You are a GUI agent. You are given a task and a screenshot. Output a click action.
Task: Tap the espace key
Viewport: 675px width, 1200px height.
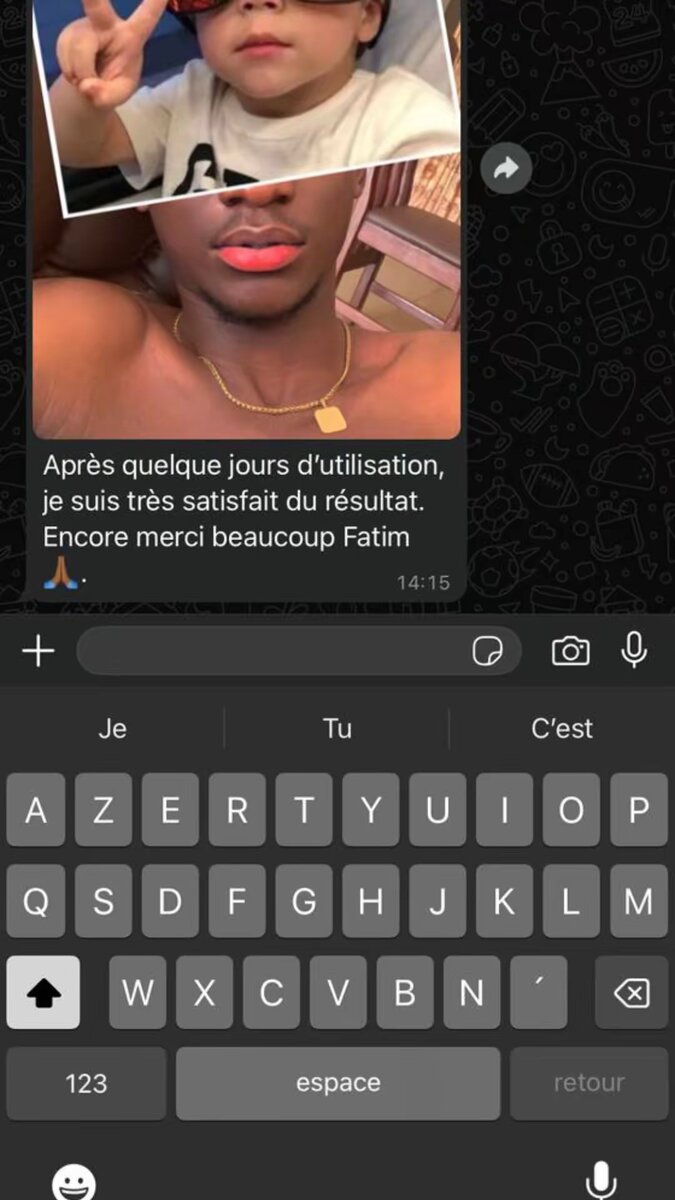click(x=338, y=1083)
